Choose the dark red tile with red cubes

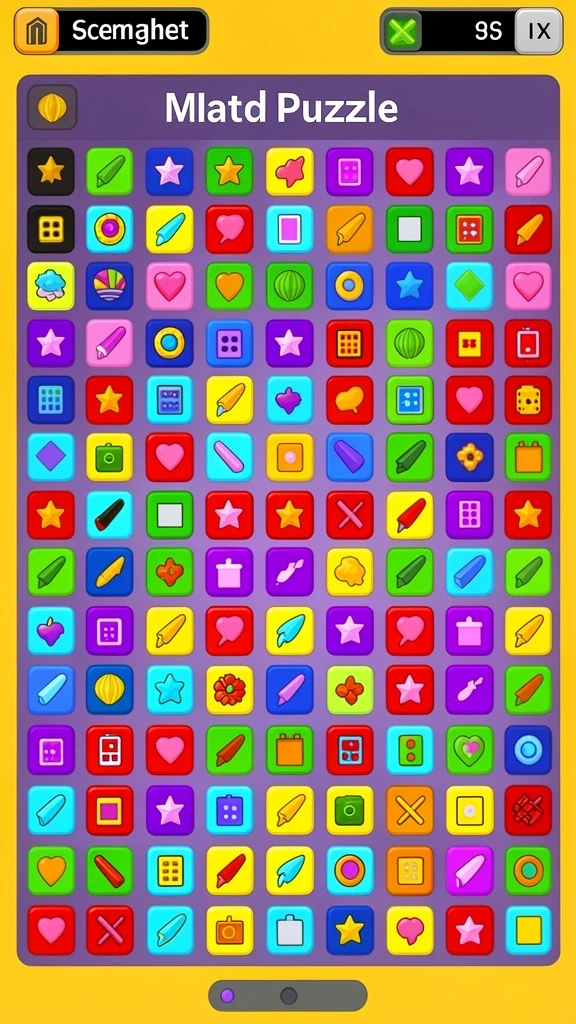click(x=528, y=810)
